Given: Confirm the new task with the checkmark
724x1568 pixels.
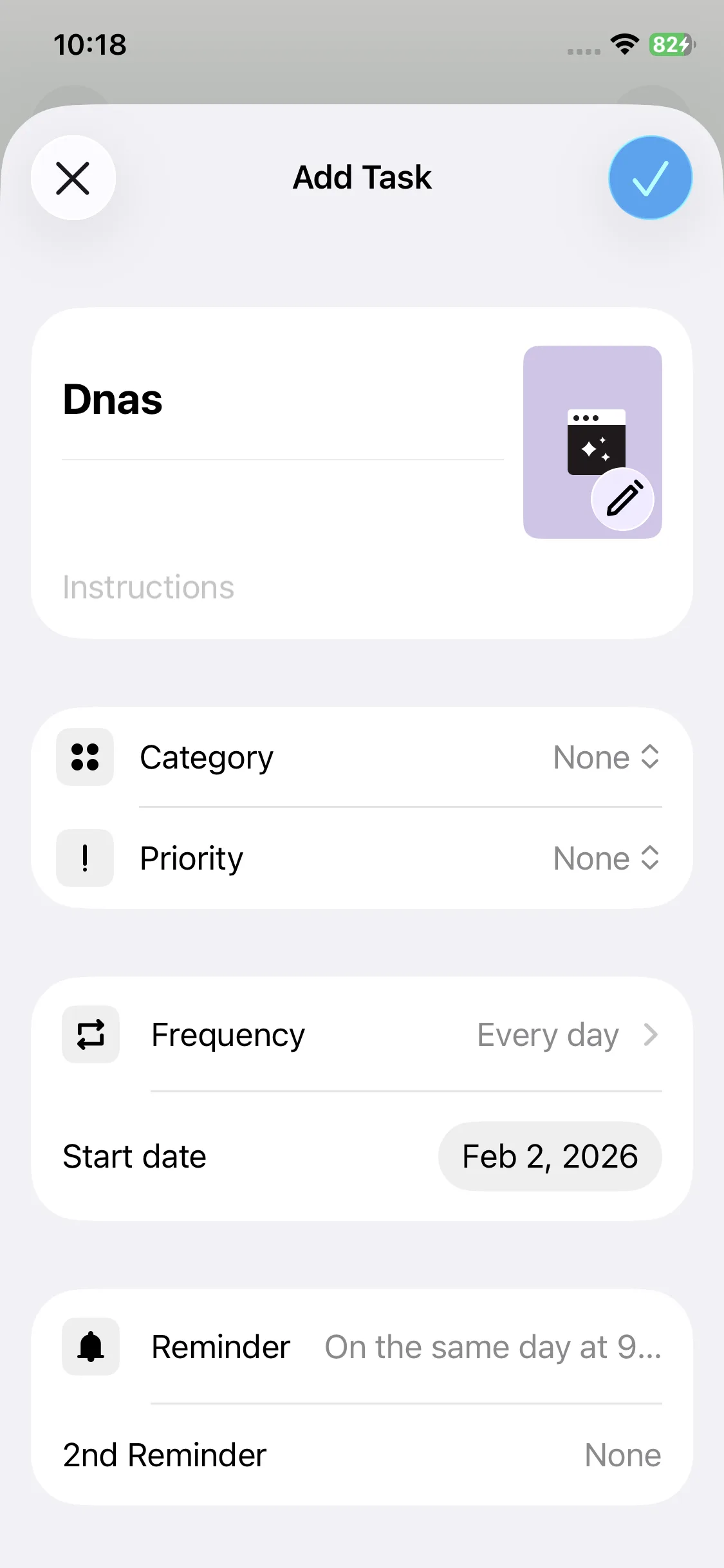Looking at the screenshot, I should point(650,178).
